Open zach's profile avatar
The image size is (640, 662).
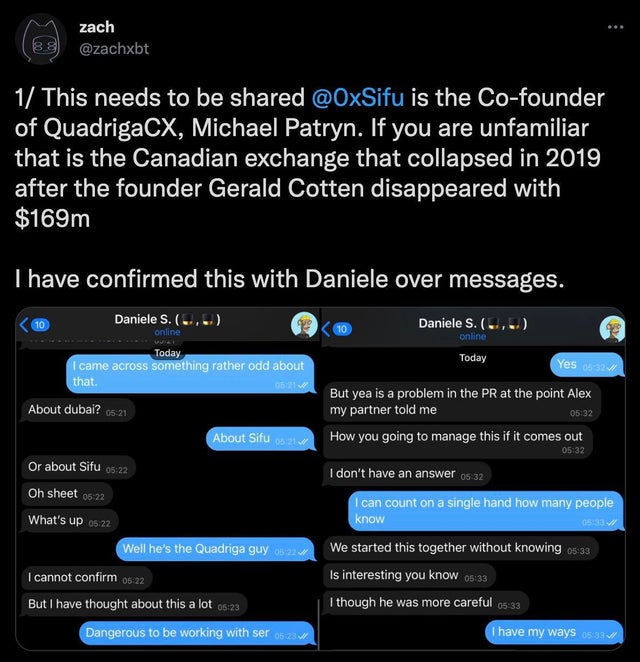coord(40,38)
